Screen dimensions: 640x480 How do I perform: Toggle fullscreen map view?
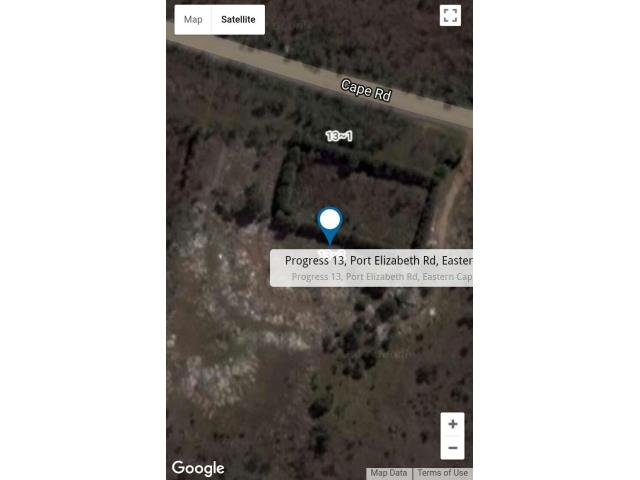coord(450,16)
